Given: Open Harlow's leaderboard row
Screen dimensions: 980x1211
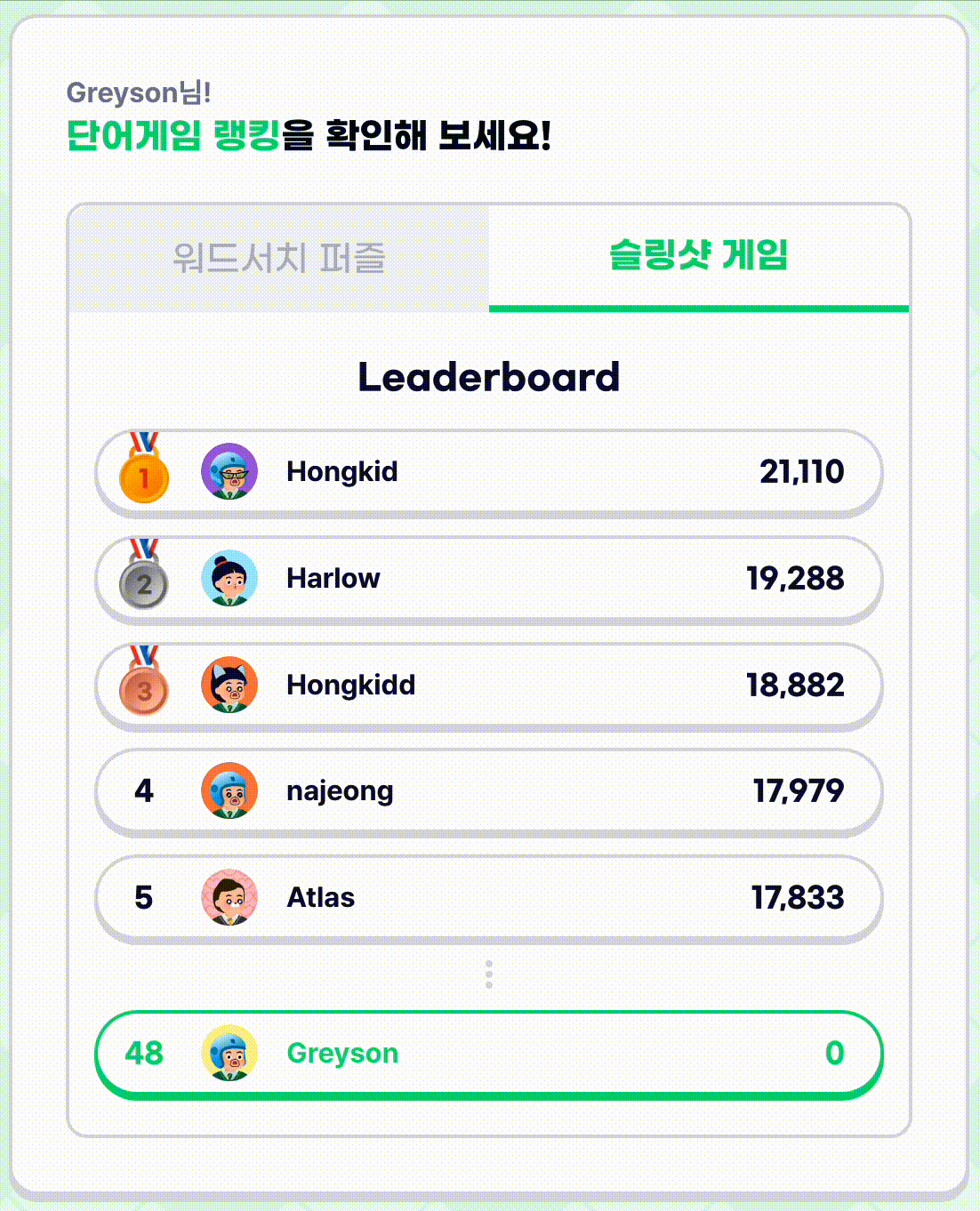Looking at the screenshot, I should 488,579.
